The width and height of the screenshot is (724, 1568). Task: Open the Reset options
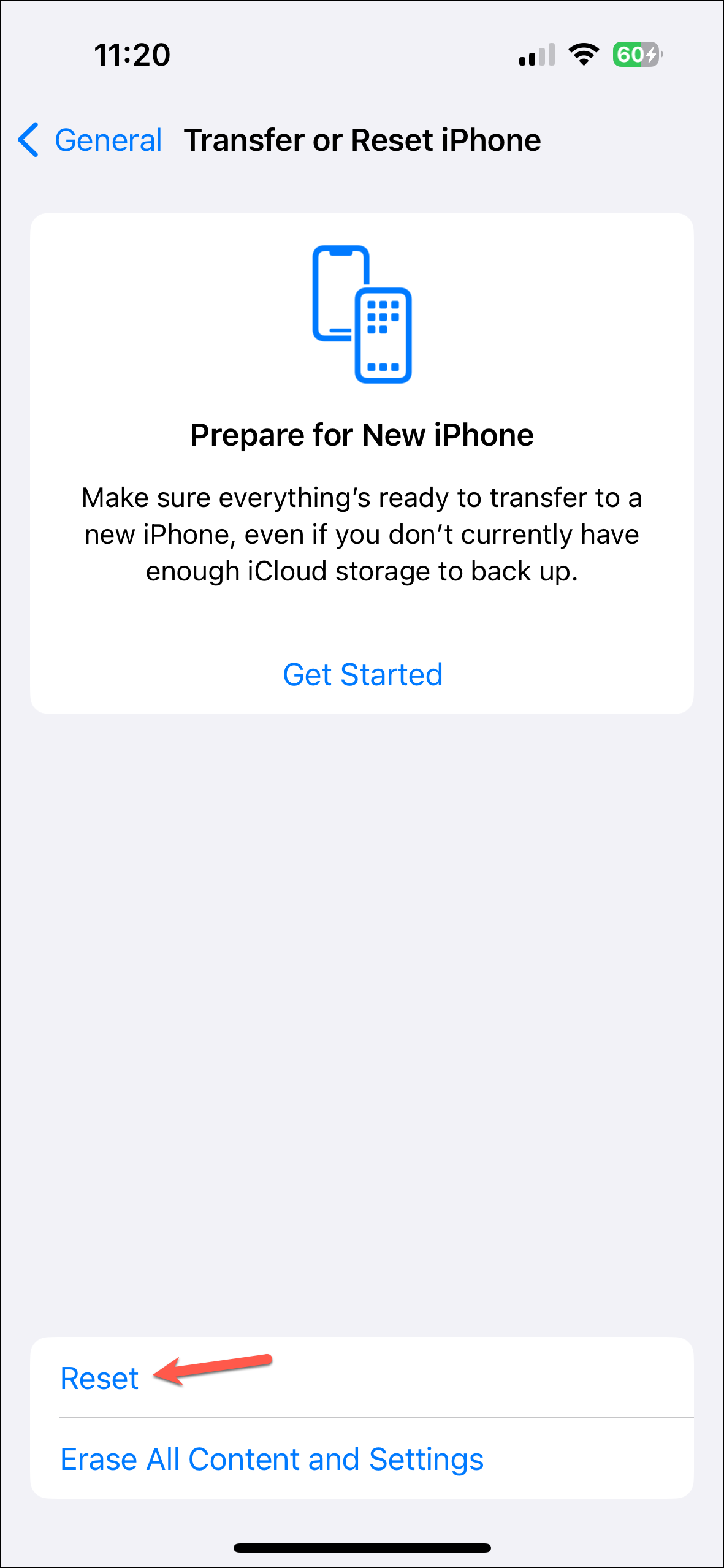100,1379
